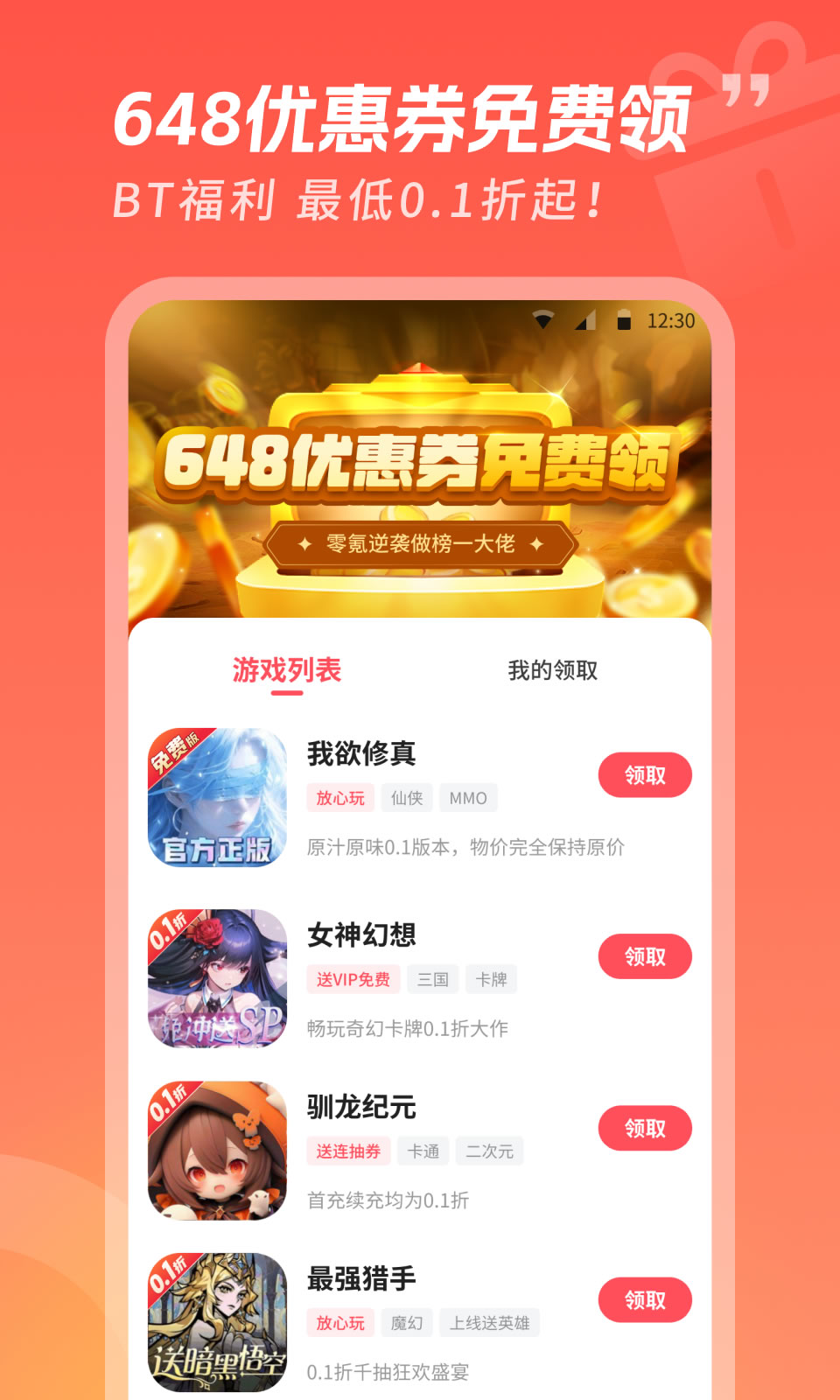
Task: Tap the 二次元 label under 驯龙纪元
Action: (490, 1151)
